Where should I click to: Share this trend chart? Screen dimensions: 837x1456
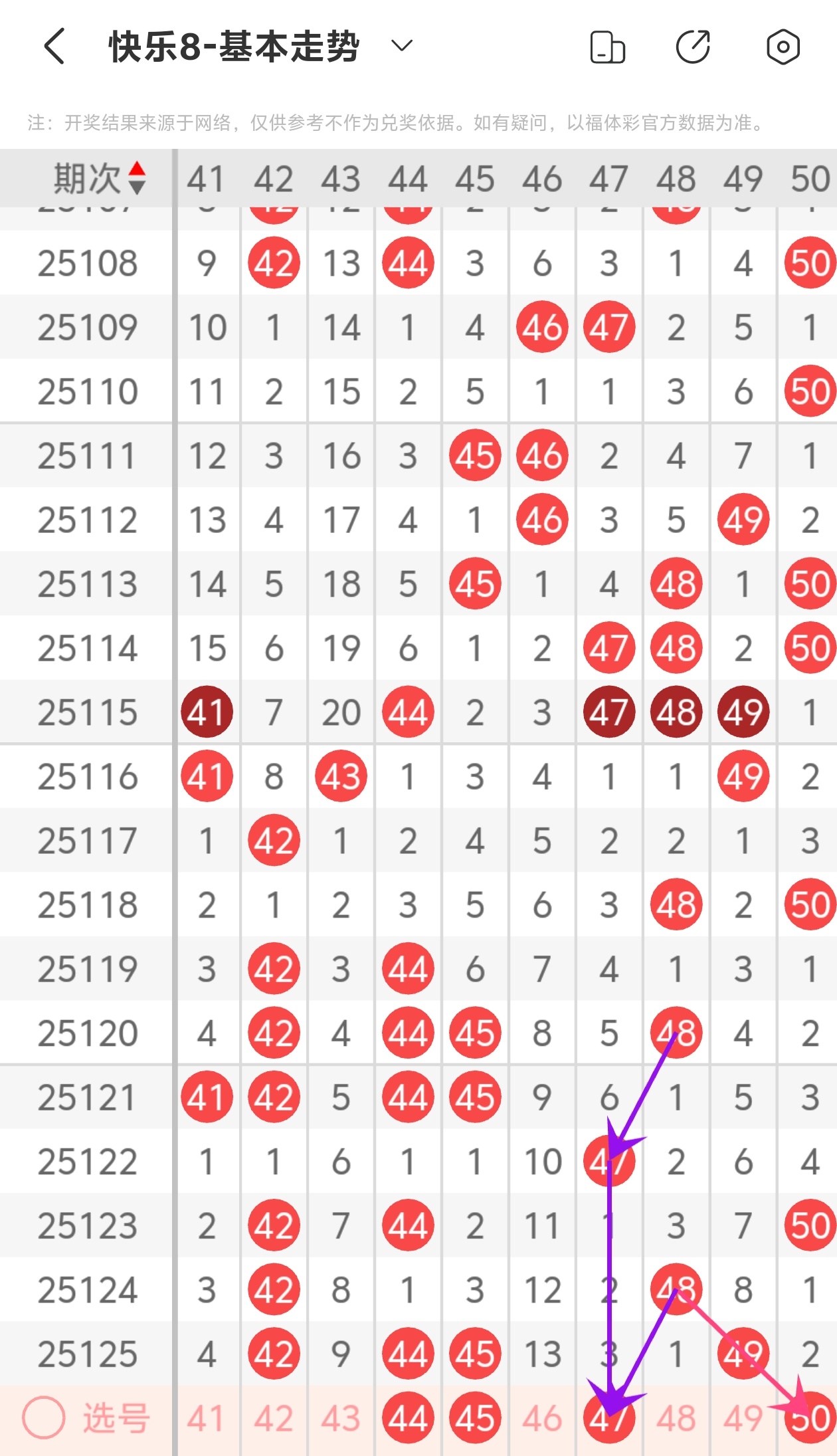[693, 47]
